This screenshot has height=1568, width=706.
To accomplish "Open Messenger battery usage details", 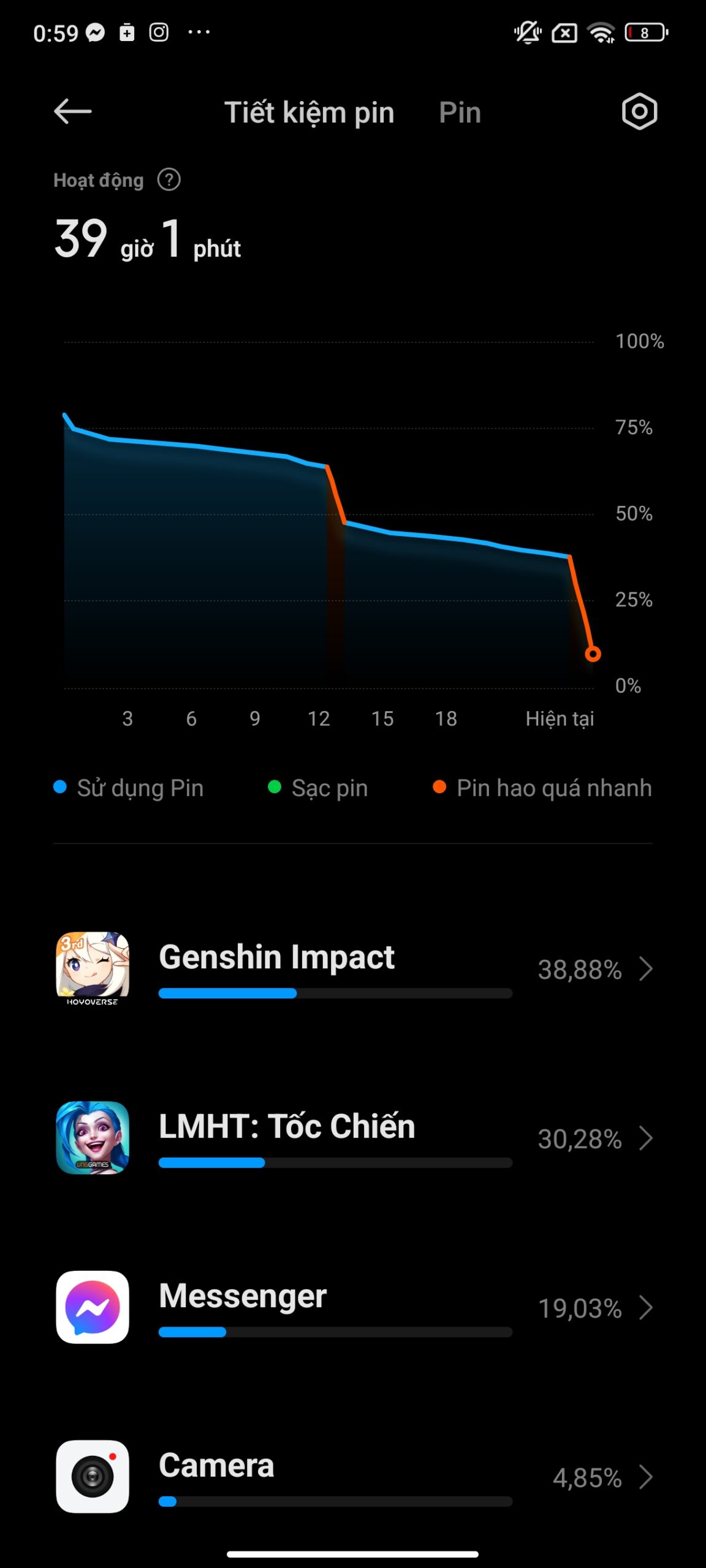I will tap(353, 1308).
